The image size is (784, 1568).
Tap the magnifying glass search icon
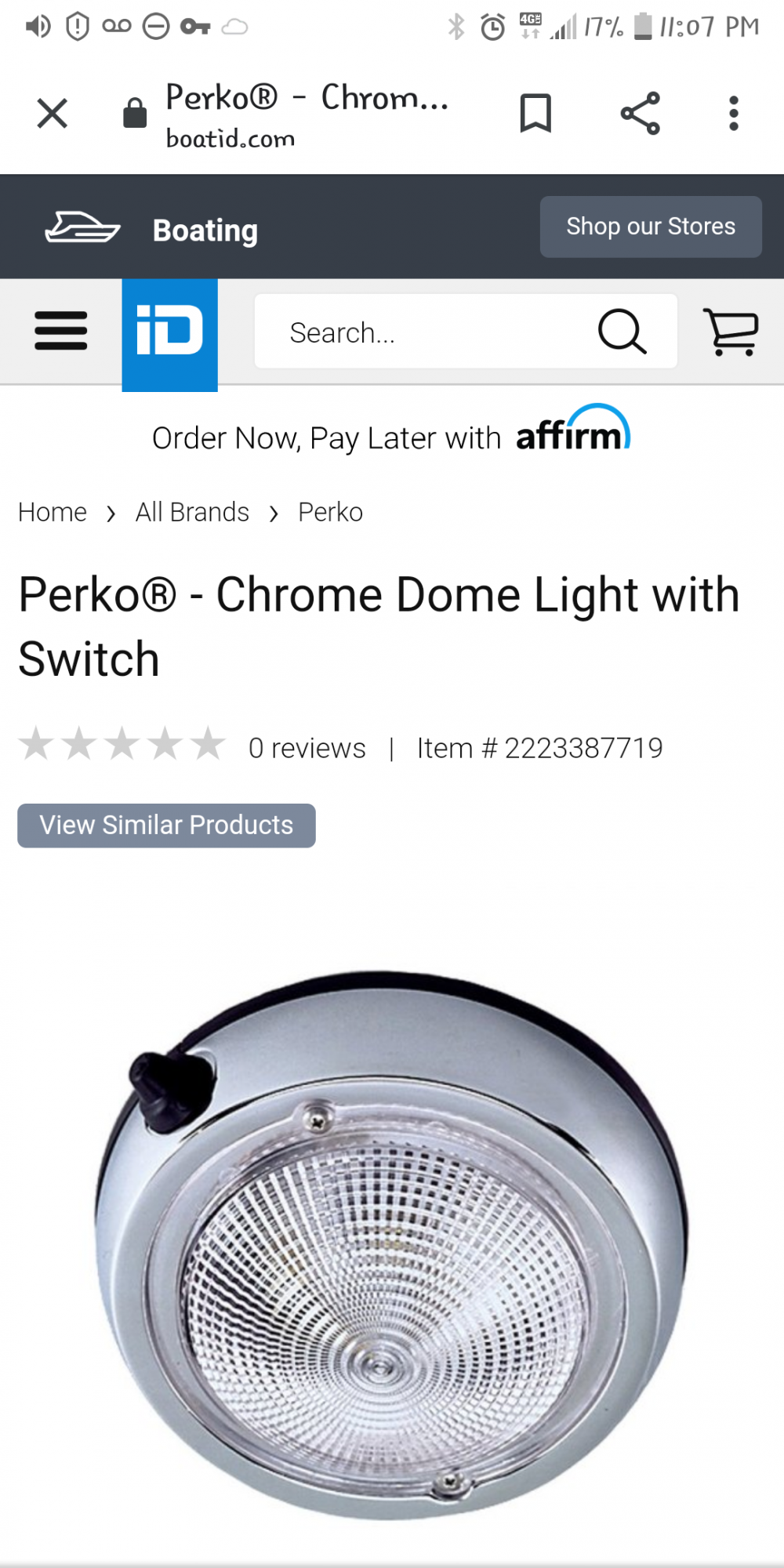pos(622,332)
